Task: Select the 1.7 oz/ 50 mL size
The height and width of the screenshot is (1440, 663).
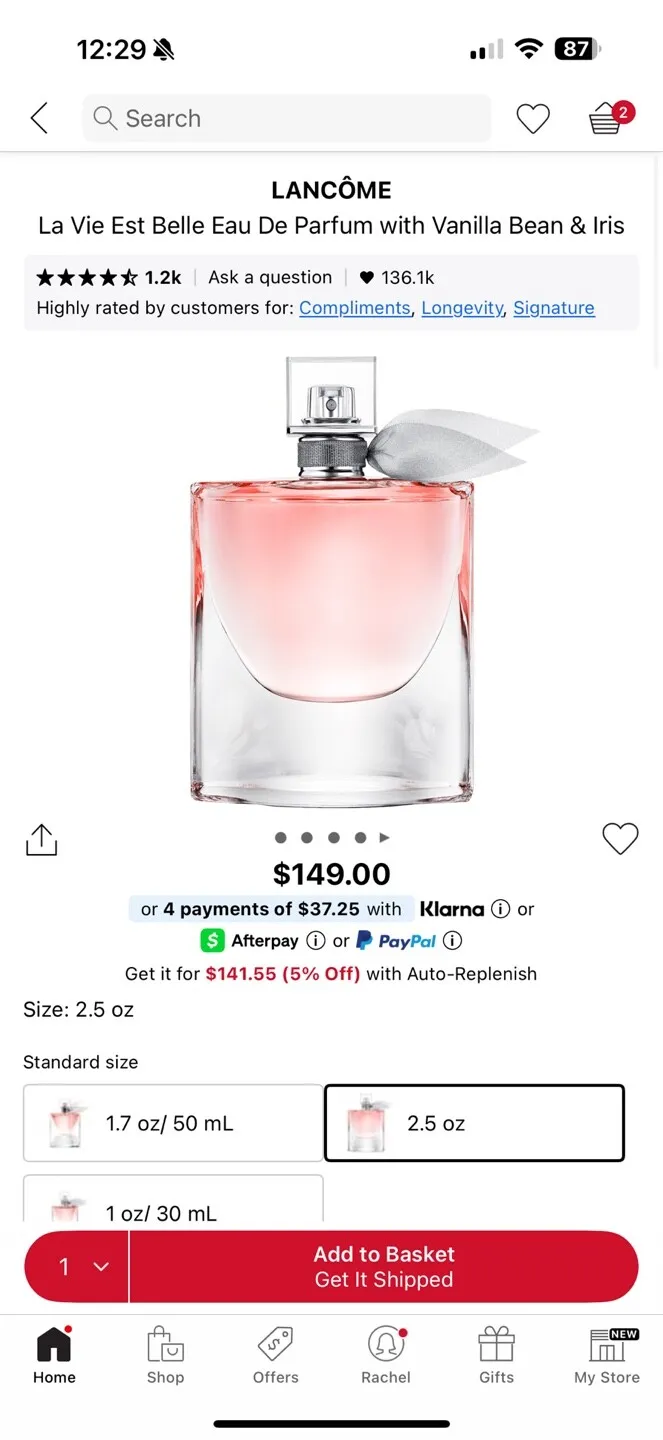Action: pyautogui.click(x=173, y=1123)
